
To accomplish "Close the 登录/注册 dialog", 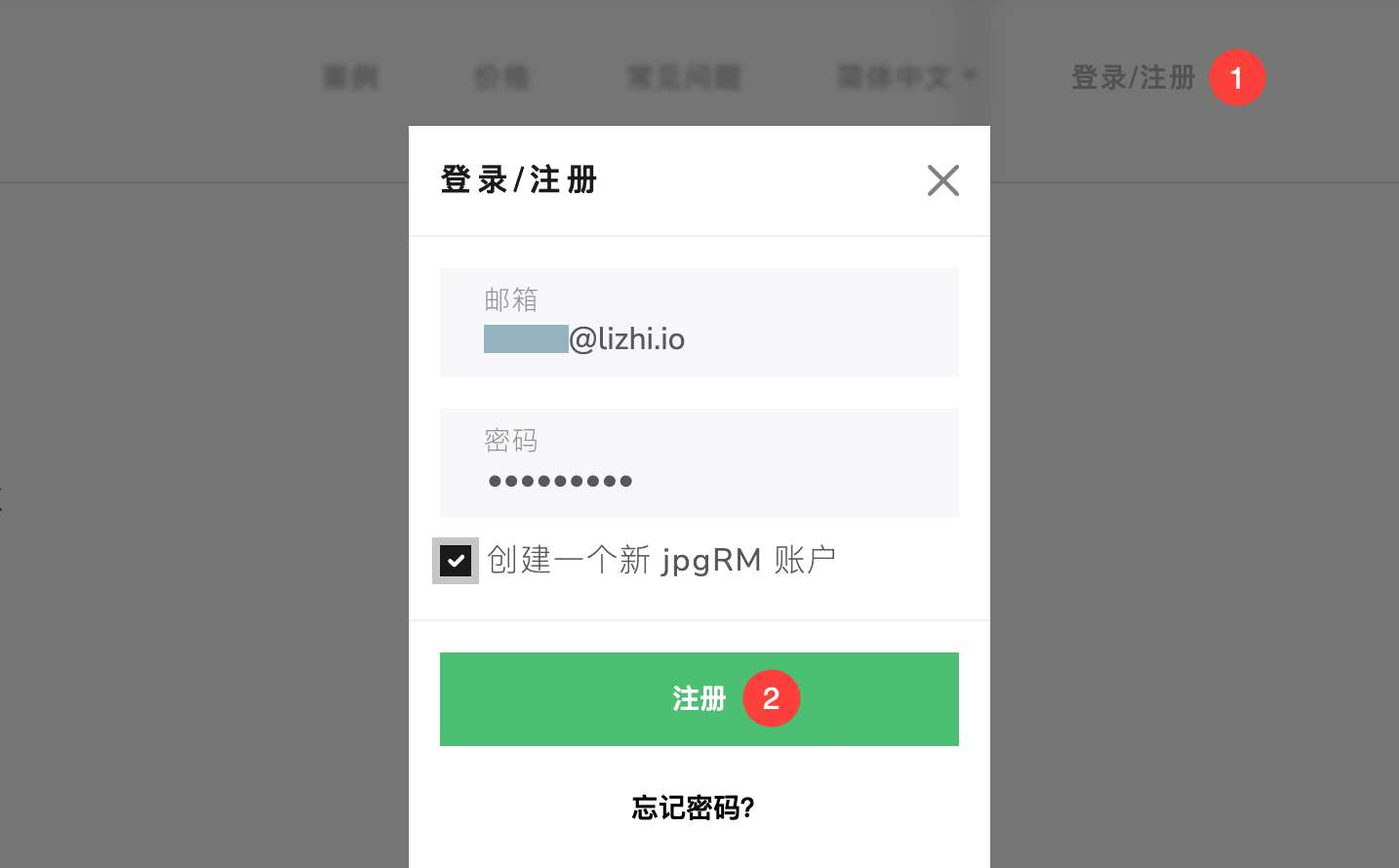I will (x=942, y=180).
